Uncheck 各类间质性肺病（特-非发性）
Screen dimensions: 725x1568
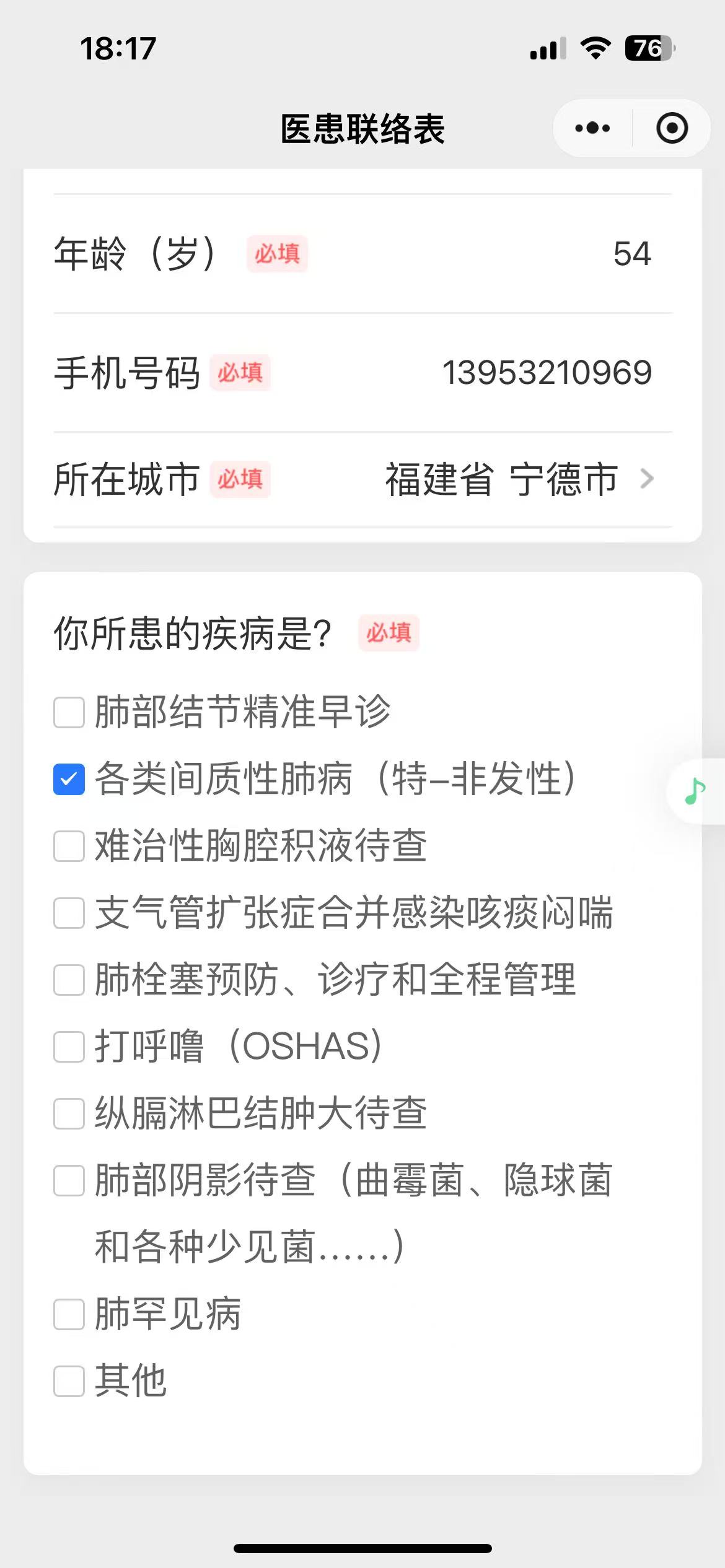69,779
